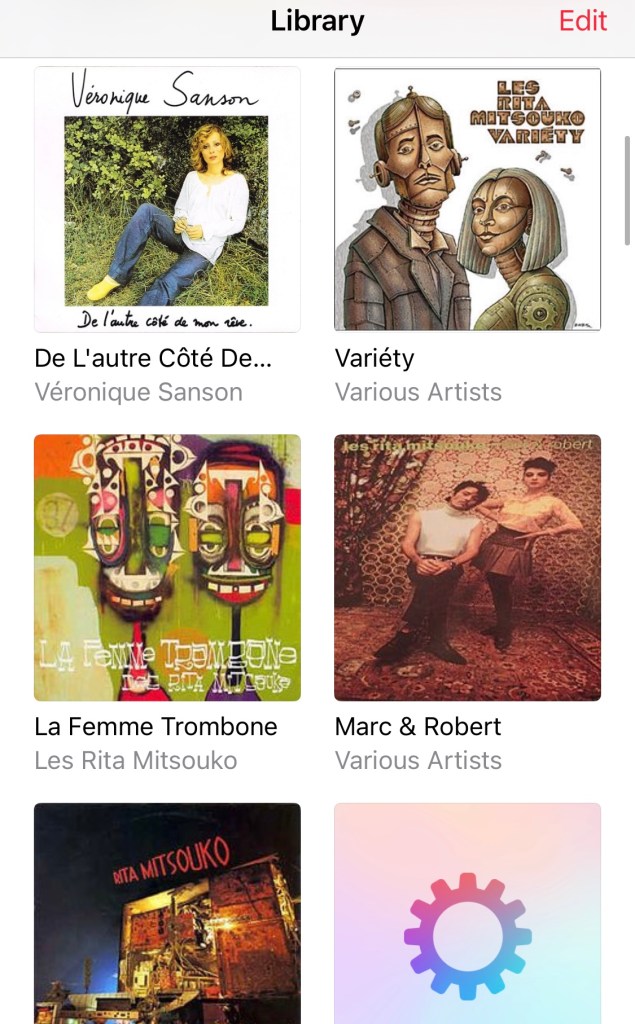635x1024 pixels.
Task: Open the Variéty album
Action: (x=467, y=199)
